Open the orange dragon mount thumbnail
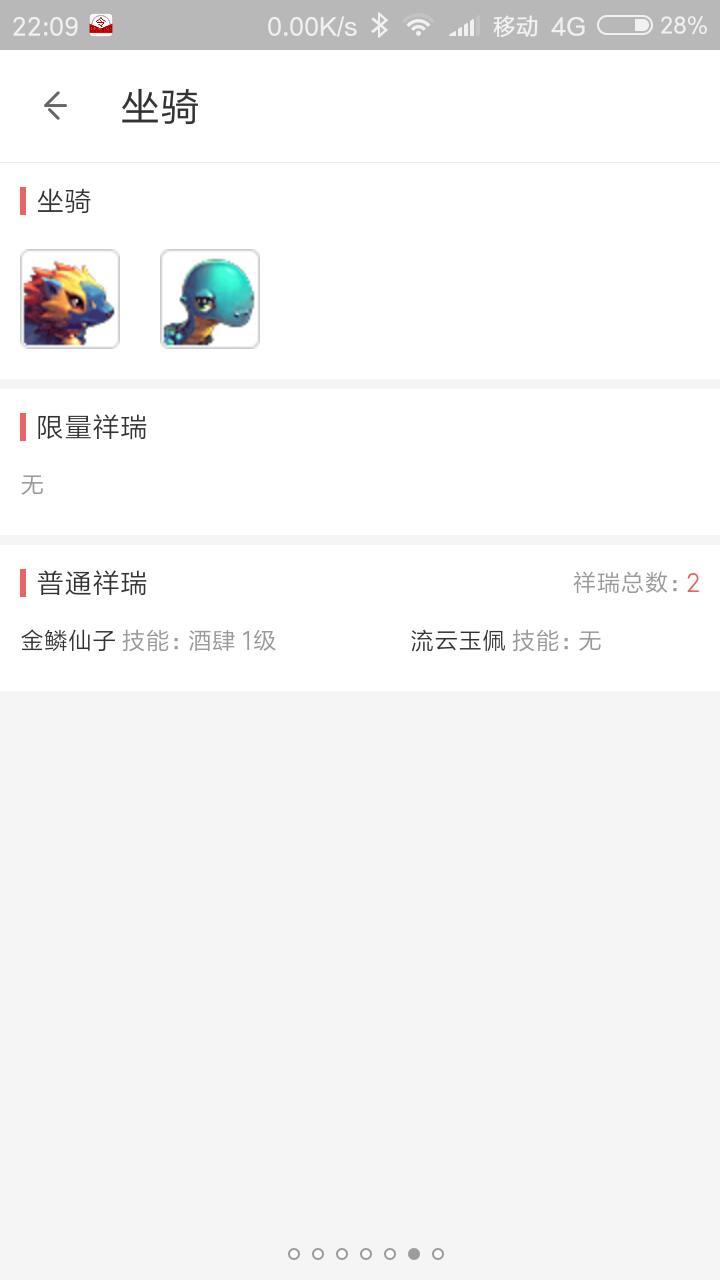Image resolution: width=720 pixels, height=1280 pixels. pyautogui.click(x=70, y=299)
